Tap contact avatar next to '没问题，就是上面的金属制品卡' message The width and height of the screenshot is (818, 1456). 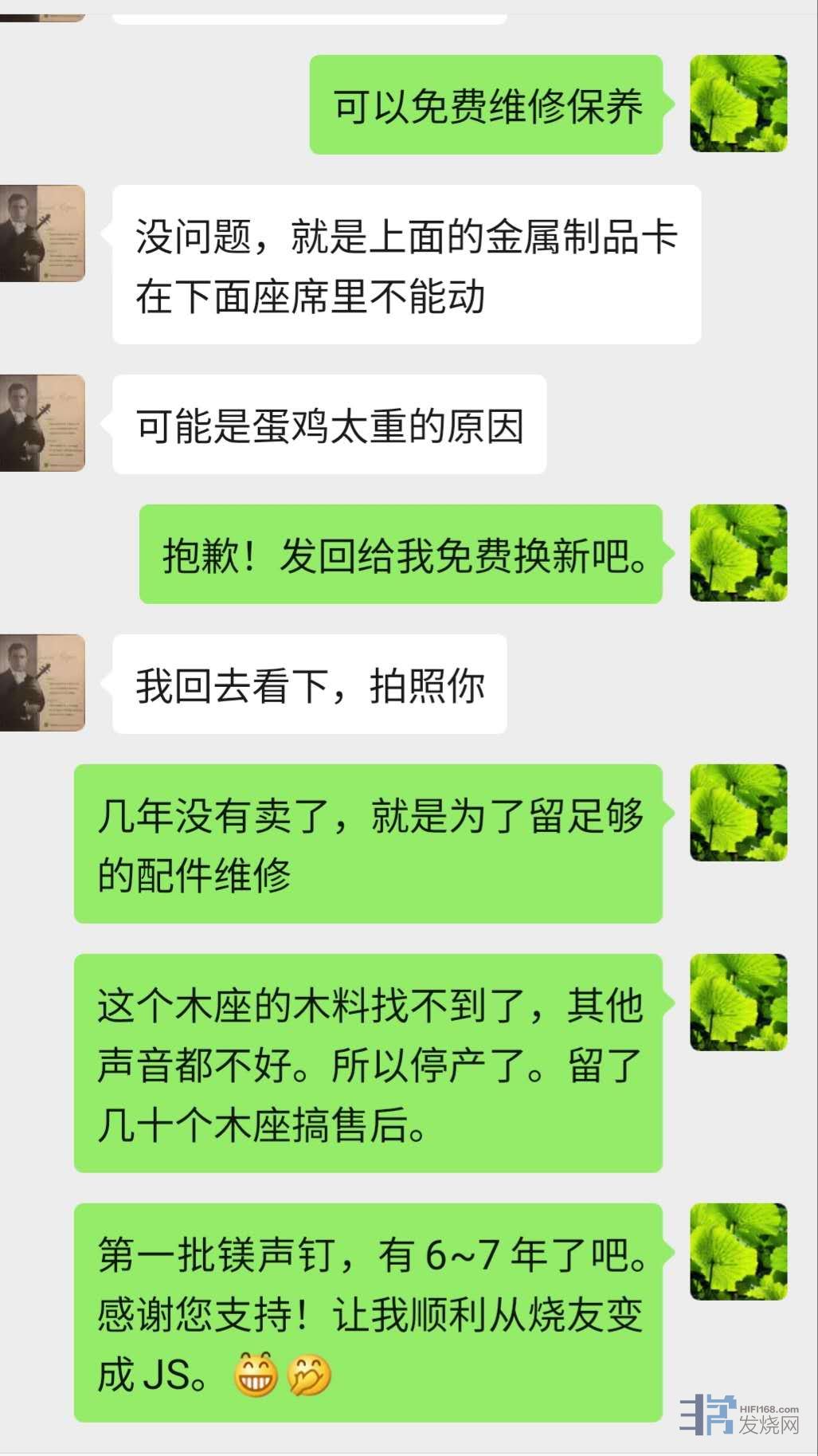(42, 234)
